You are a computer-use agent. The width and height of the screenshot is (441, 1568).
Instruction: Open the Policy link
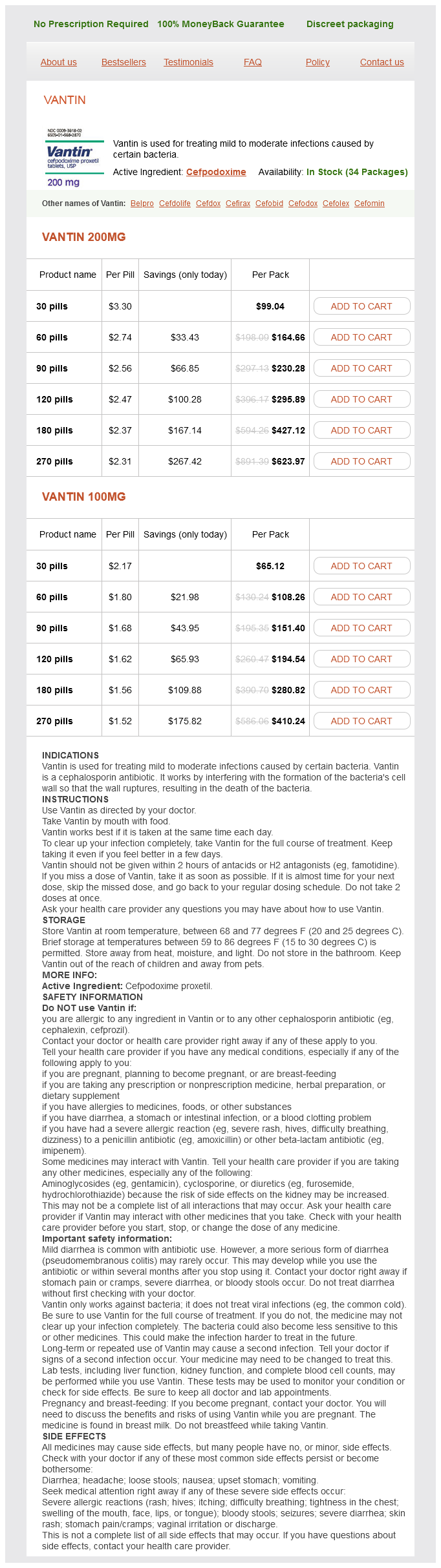(317, 62)
